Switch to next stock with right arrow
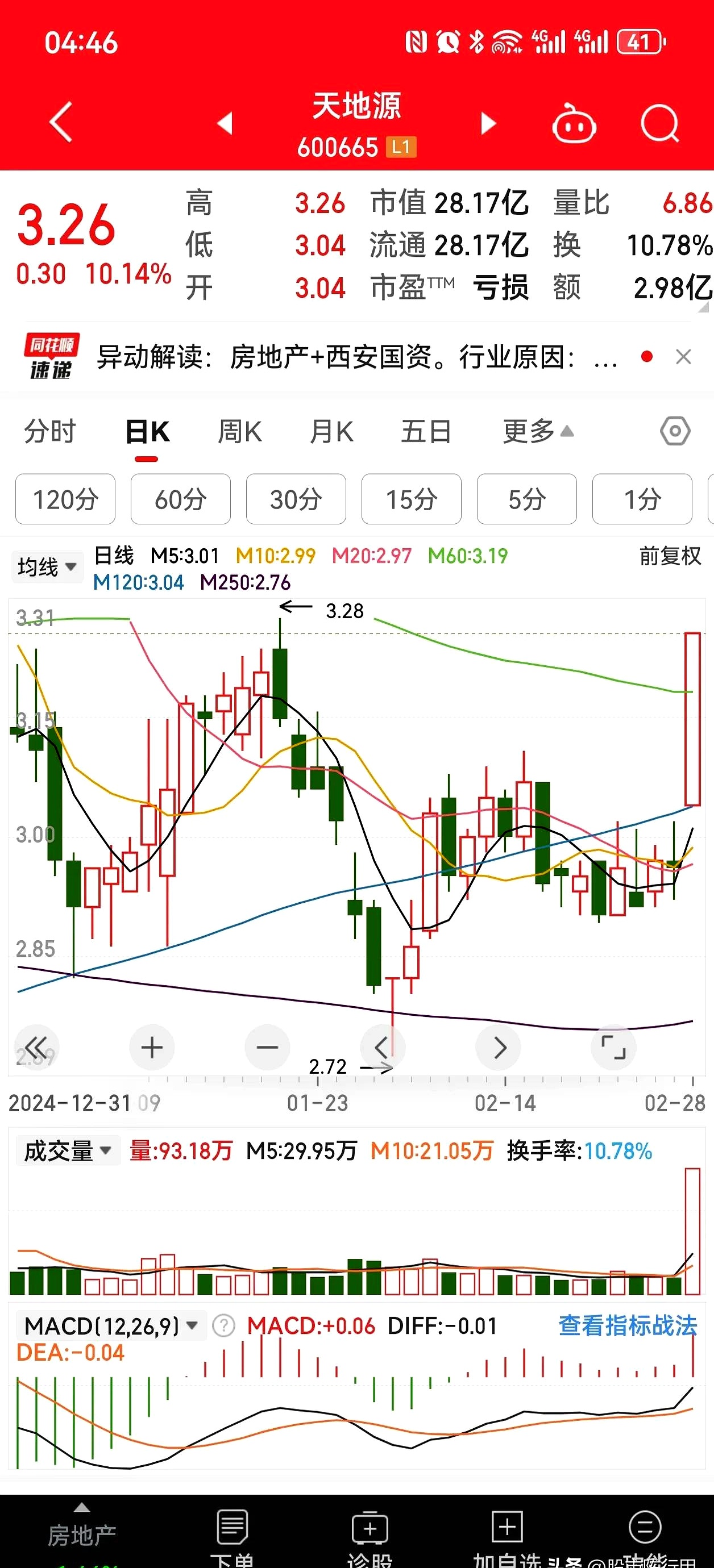Viewport: 714px width, 1568px height. point(487,123)
